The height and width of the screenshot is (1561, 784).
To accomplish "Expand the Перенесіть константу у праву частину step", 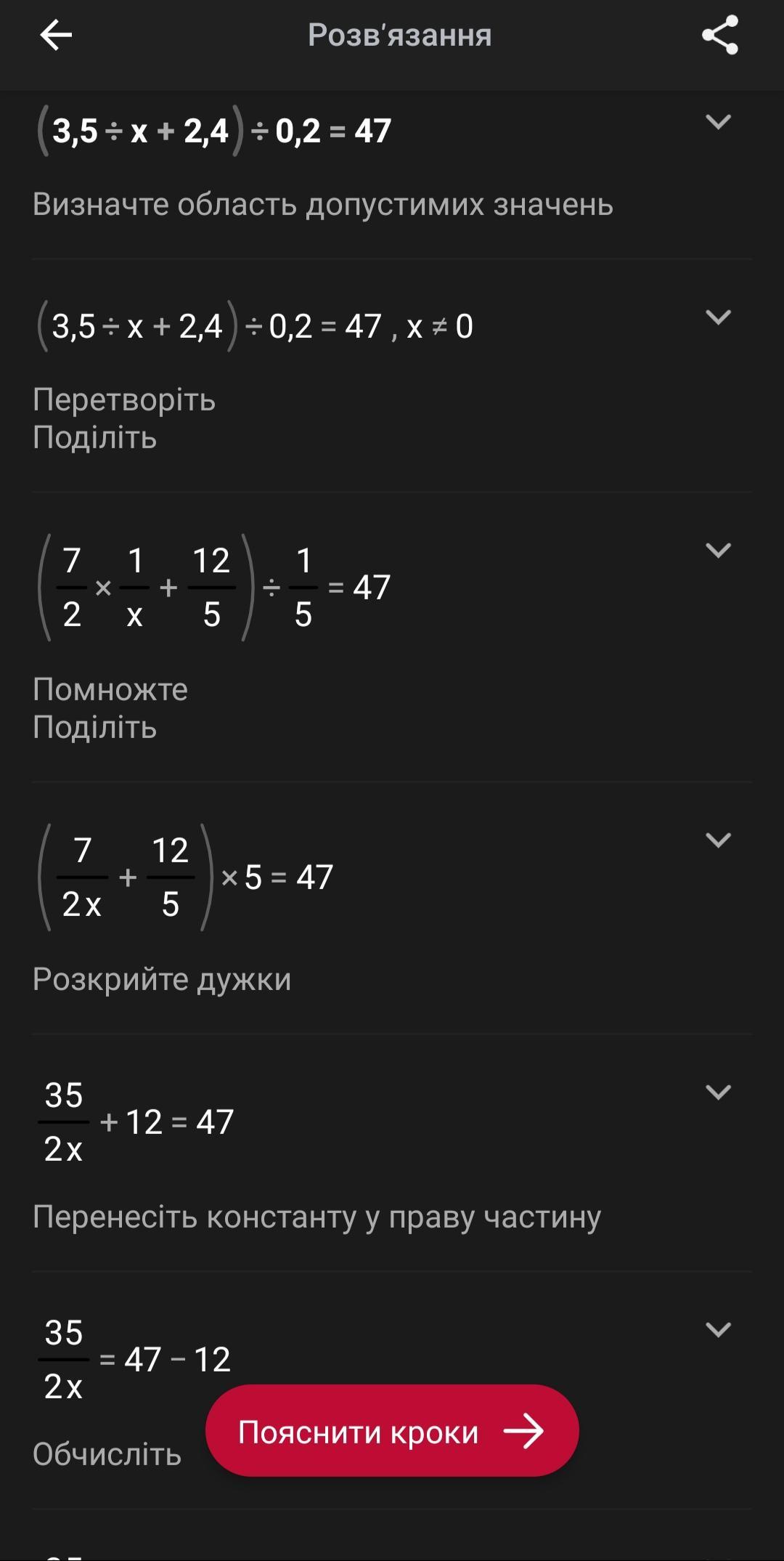I will pyautogui.click(x=718, y=1092).
